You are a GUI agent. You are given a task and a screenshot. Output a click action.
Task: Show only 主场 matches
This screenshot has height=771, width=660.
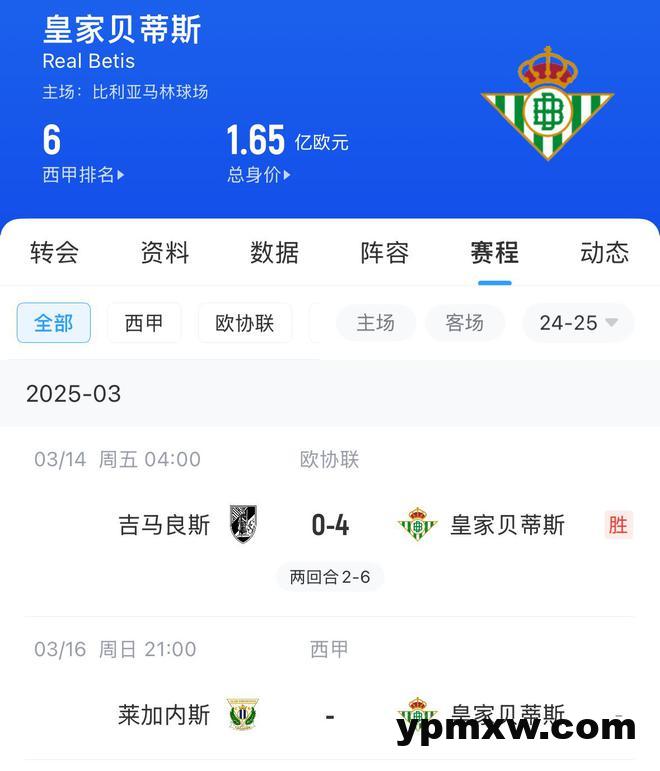376,323
